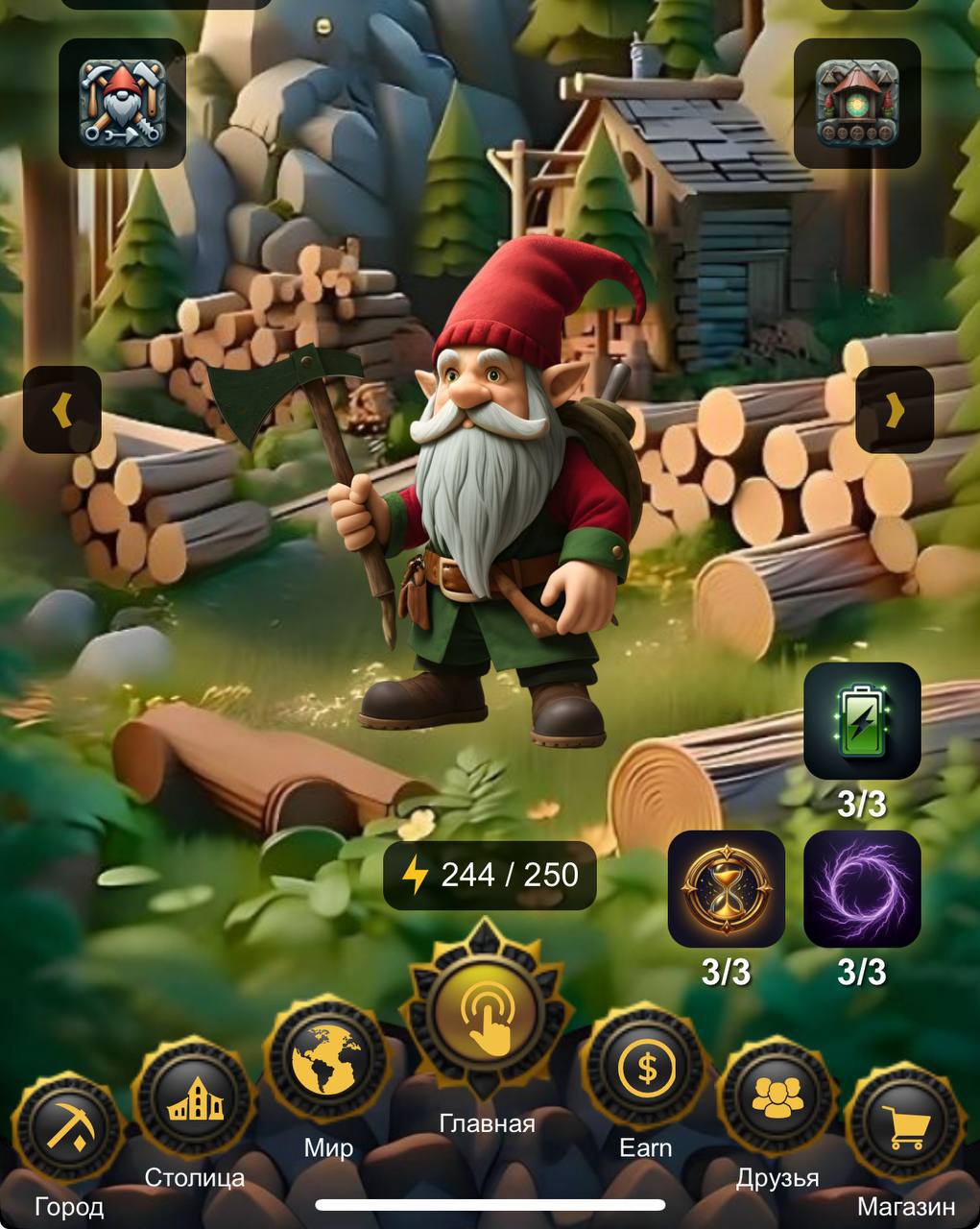Viewport: 980px width, 1229px height.
Task: Open the gnome tools icon
Action: coord(122,104)
